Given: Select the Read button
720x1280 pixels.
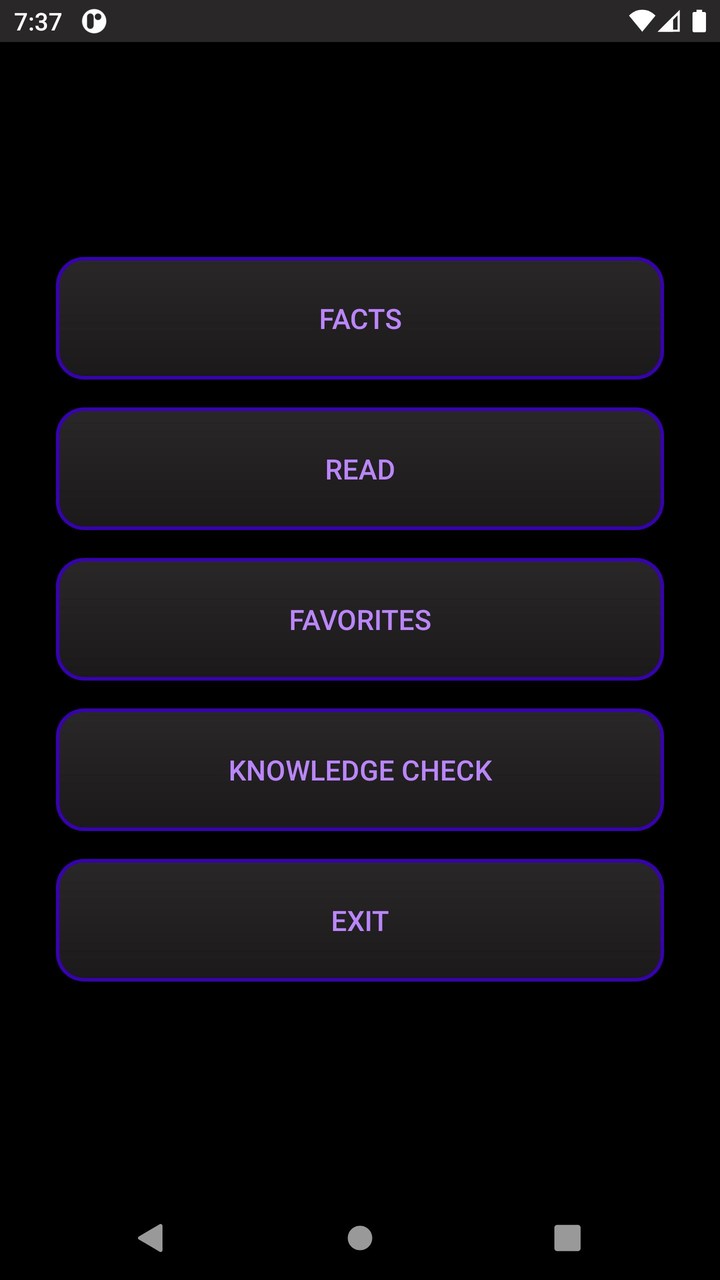Looking at the screenshot, I should point(360,469).
